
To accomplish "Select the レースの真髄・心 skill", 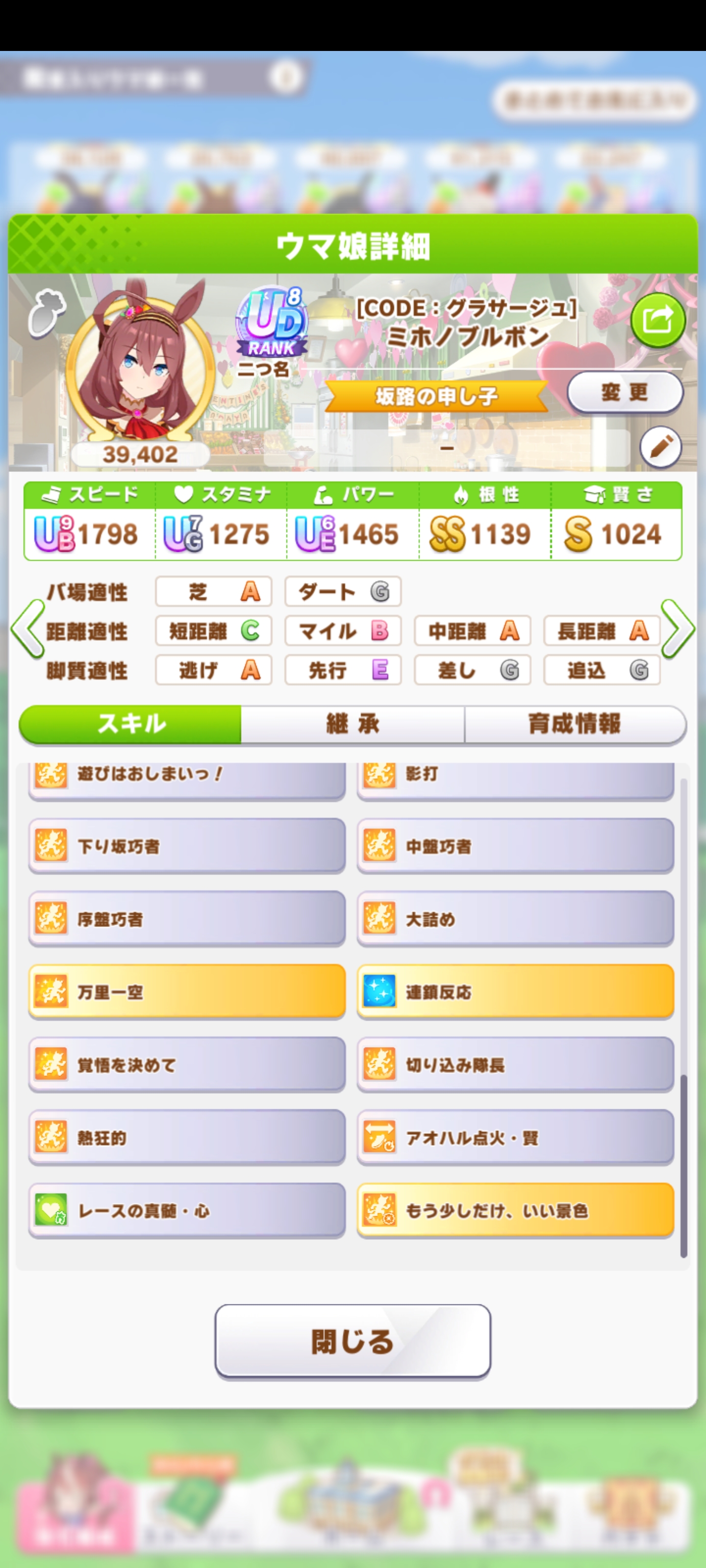I will click(186, 1210).
